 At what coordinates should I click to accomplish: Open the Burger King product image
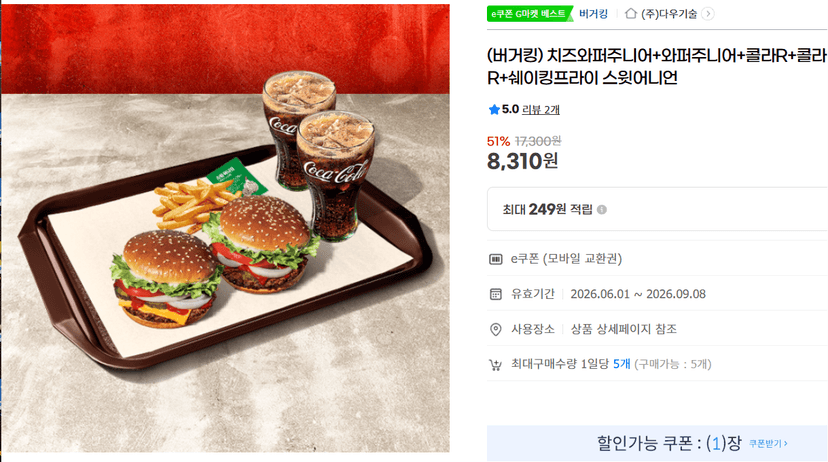coord(225,228)
